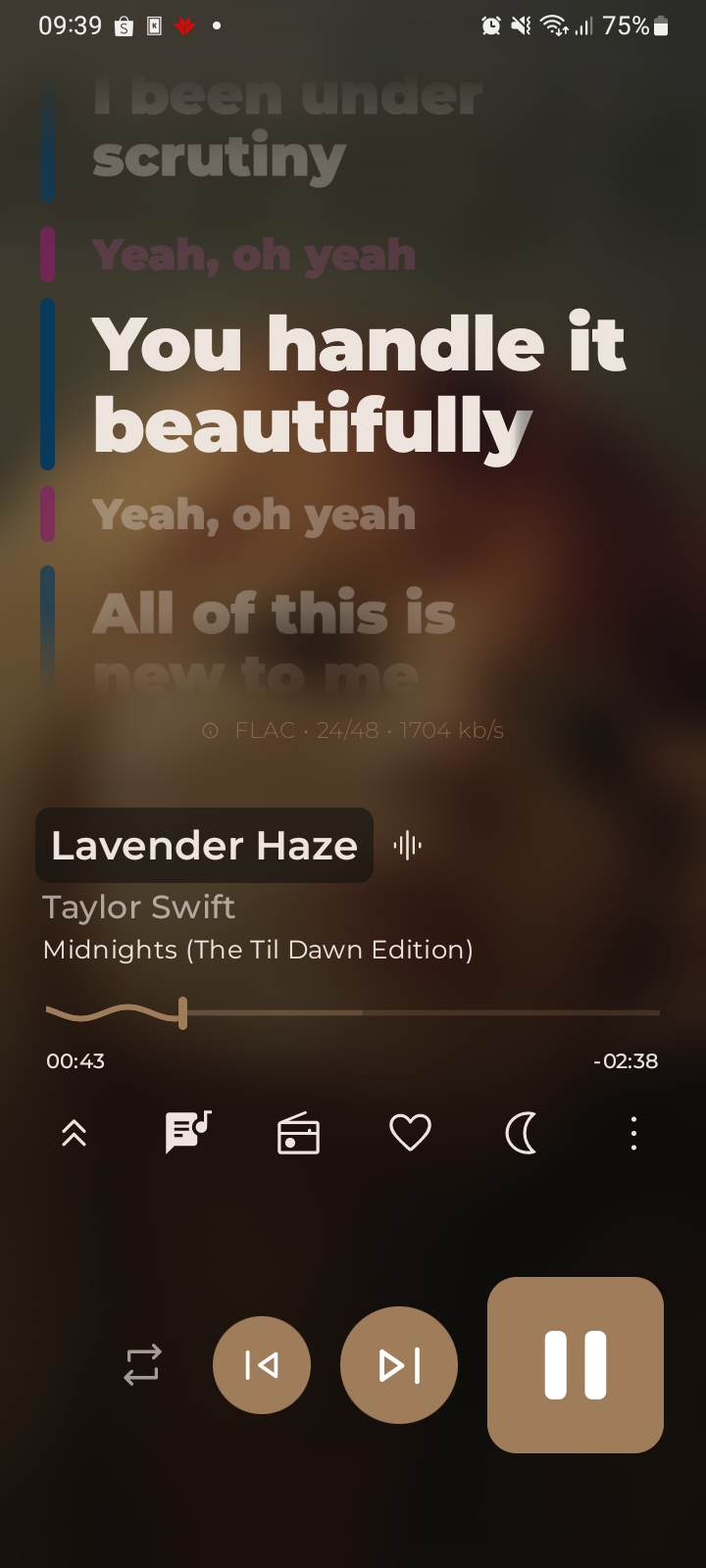The image size is (706, 1568).
Task: Add Lavender Haze to favorites
Action: coord(410,1134)
